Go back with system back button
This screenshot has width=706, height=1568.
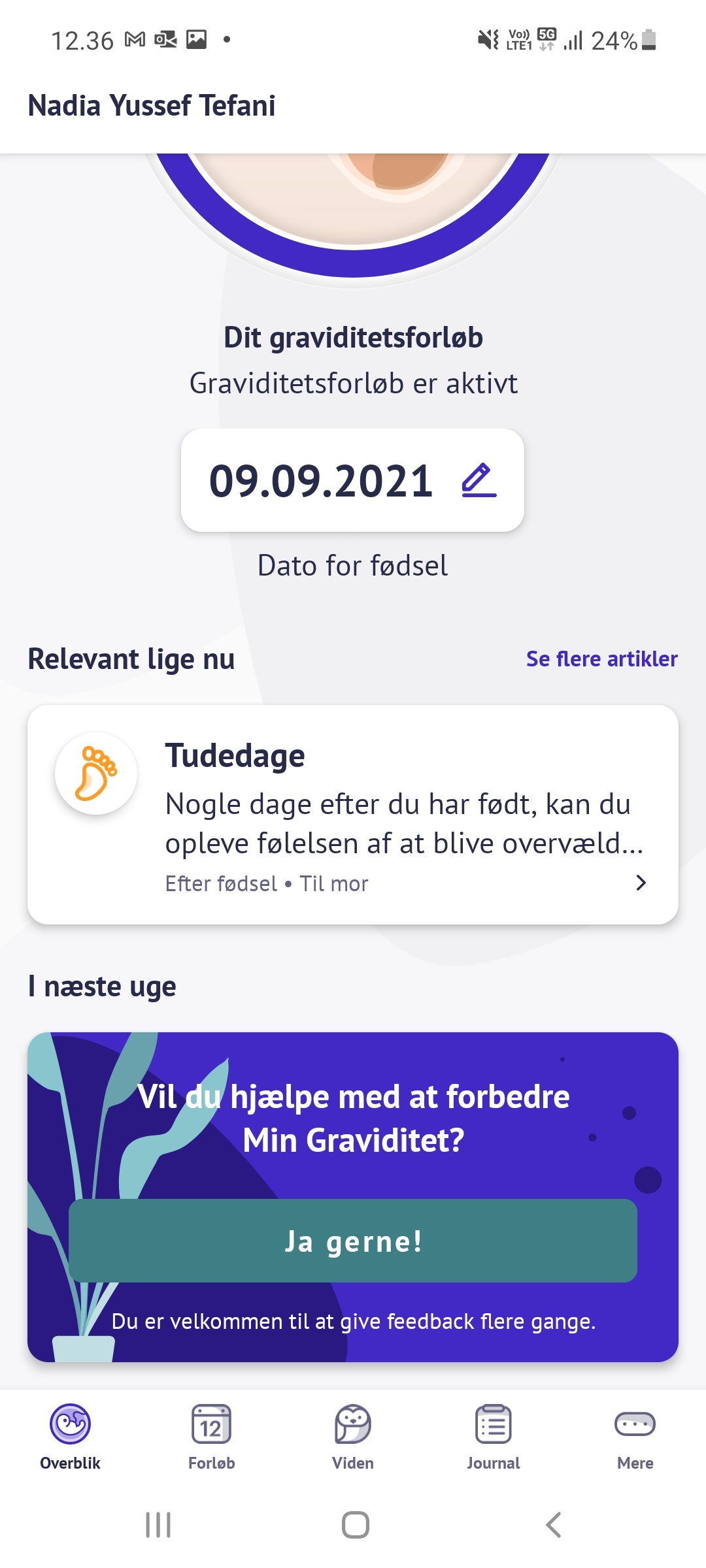tap(553, 1525)
